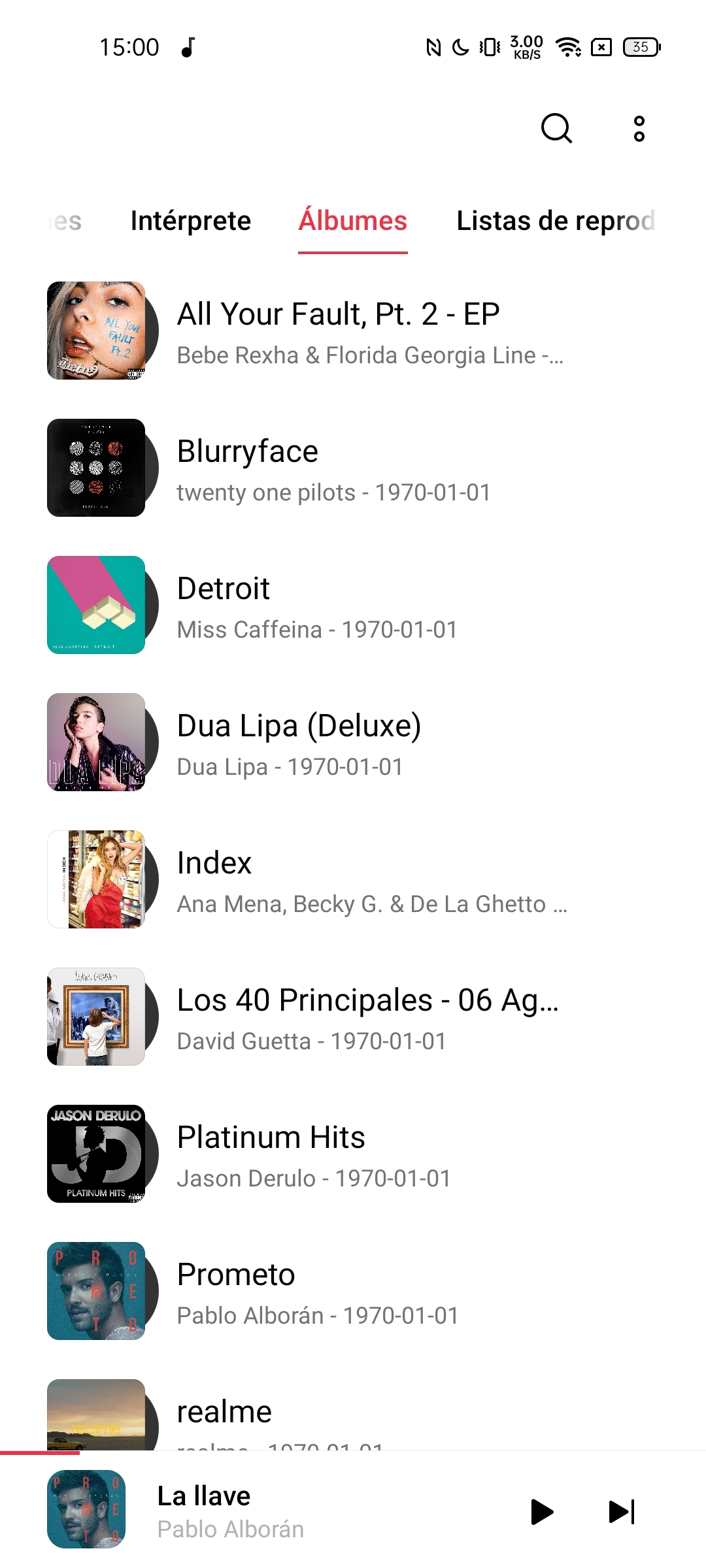Open the Detroit album by Miss Caffeina

click(x=353, y=605)
